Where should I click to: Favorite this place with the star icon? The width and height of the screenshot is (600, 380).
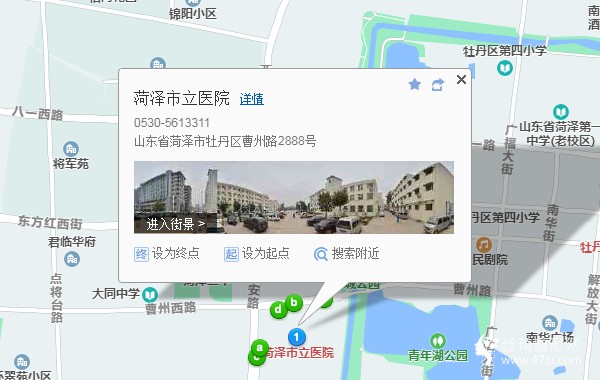pyautogui.click(x=415, y=84)
